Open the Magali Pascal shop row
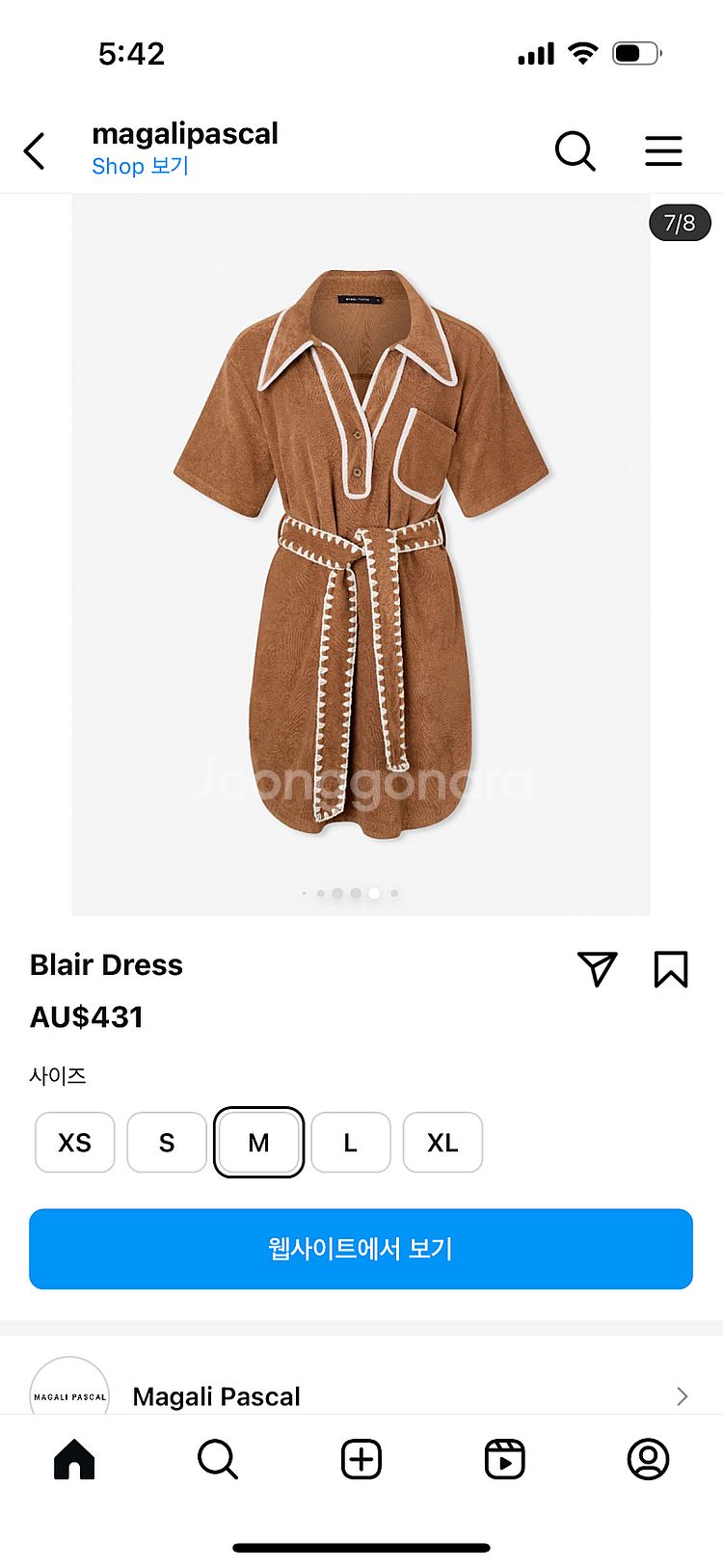The image size is (723, 1568). tap(361, 1394)
